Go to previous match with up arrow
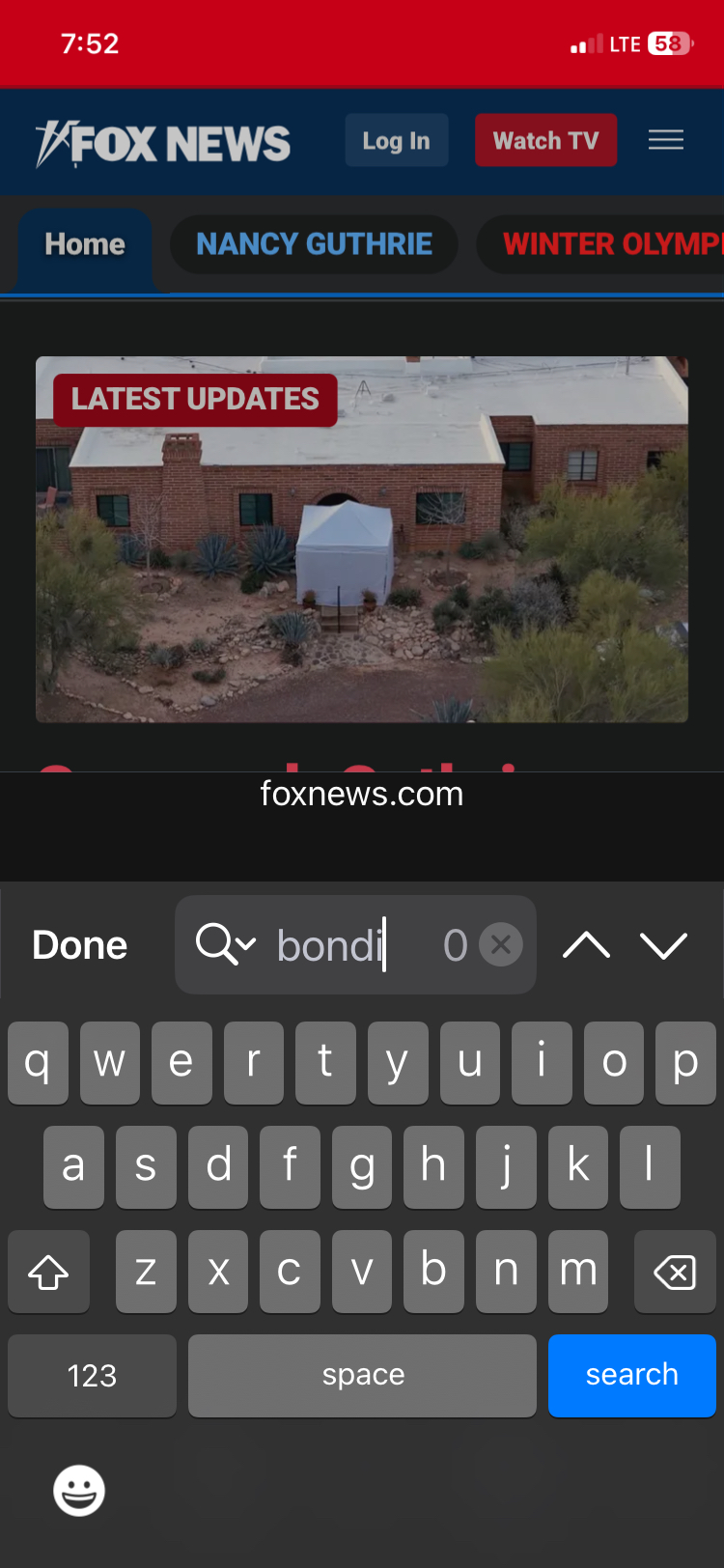Viewport: 724px width, 1568px height. pyautogui.click(x=586, y=945)
